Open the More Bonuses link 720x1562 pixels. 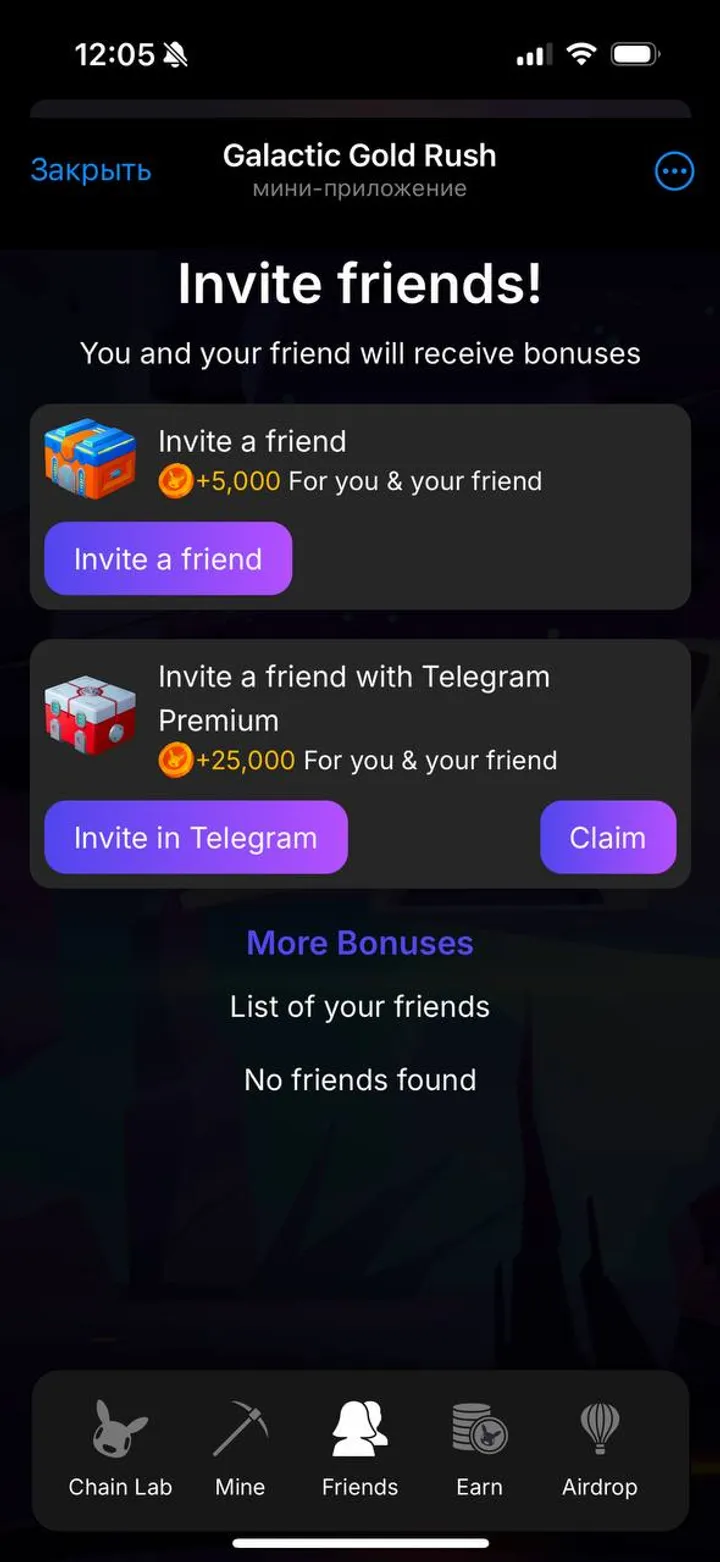(360, 943)
